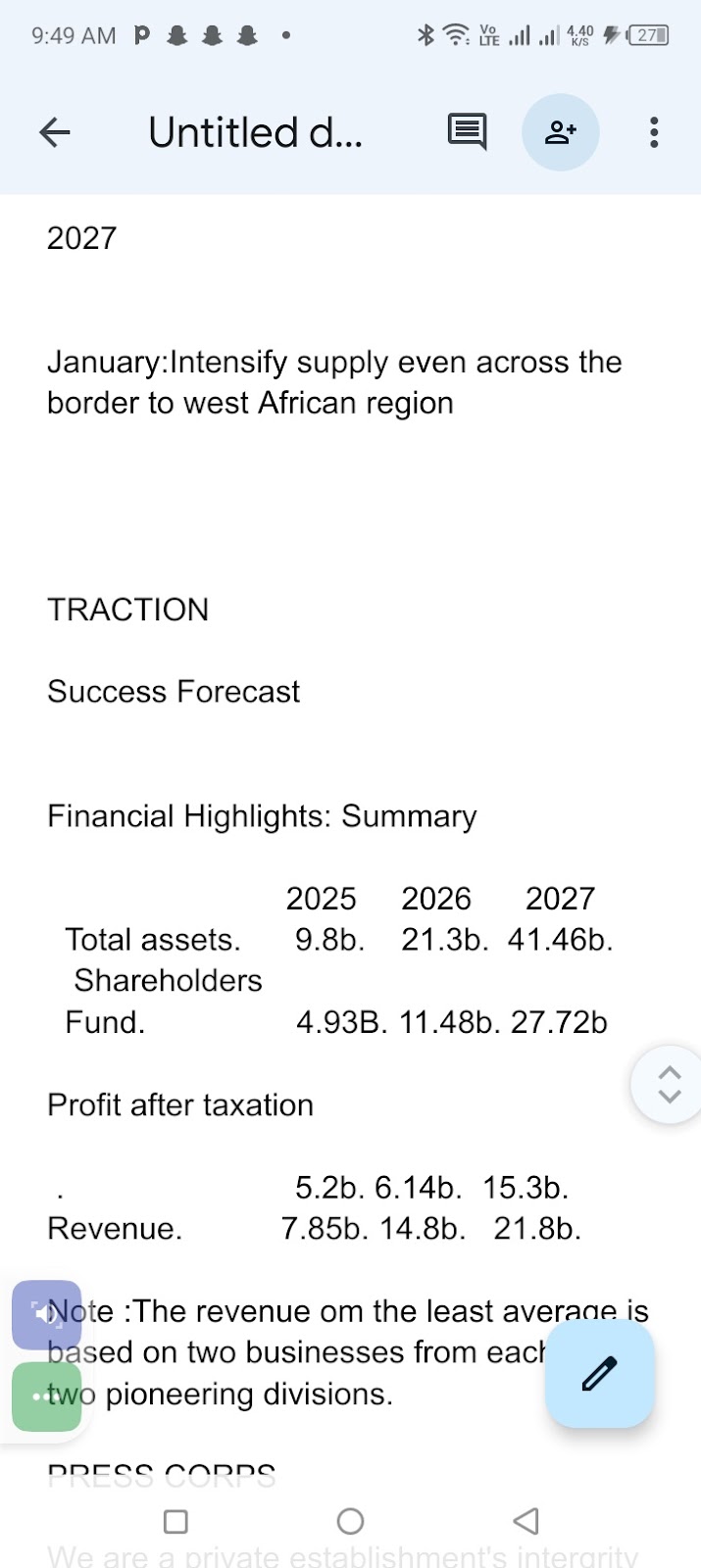The height and width of the screenshot is (1568, 701).
Task: Open the three-dot overflow menu
Action: click(654, 132)
